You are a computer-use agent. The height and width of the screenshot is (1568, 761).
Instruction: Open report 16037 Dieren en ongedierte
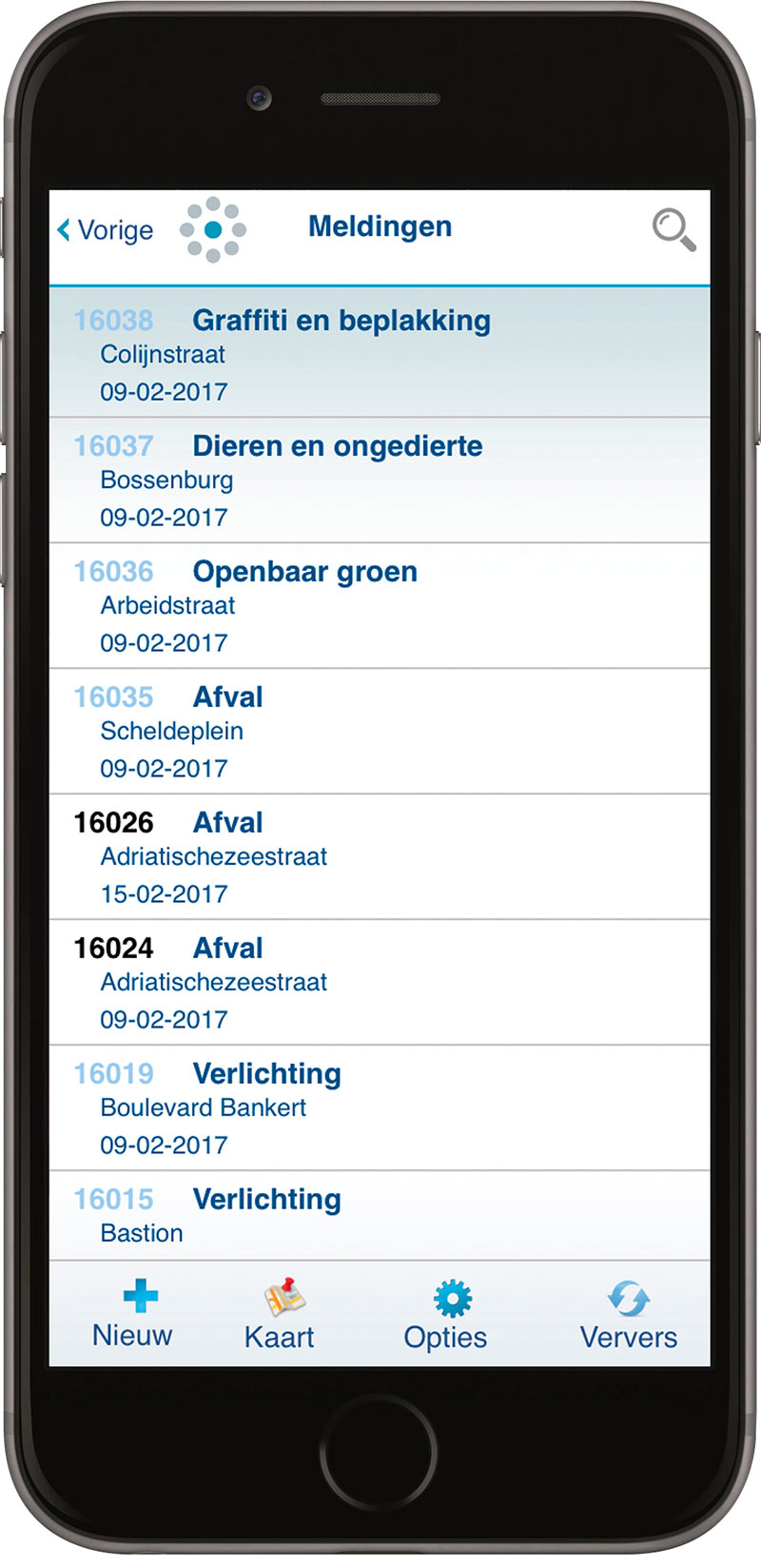[x=379, y=480]
